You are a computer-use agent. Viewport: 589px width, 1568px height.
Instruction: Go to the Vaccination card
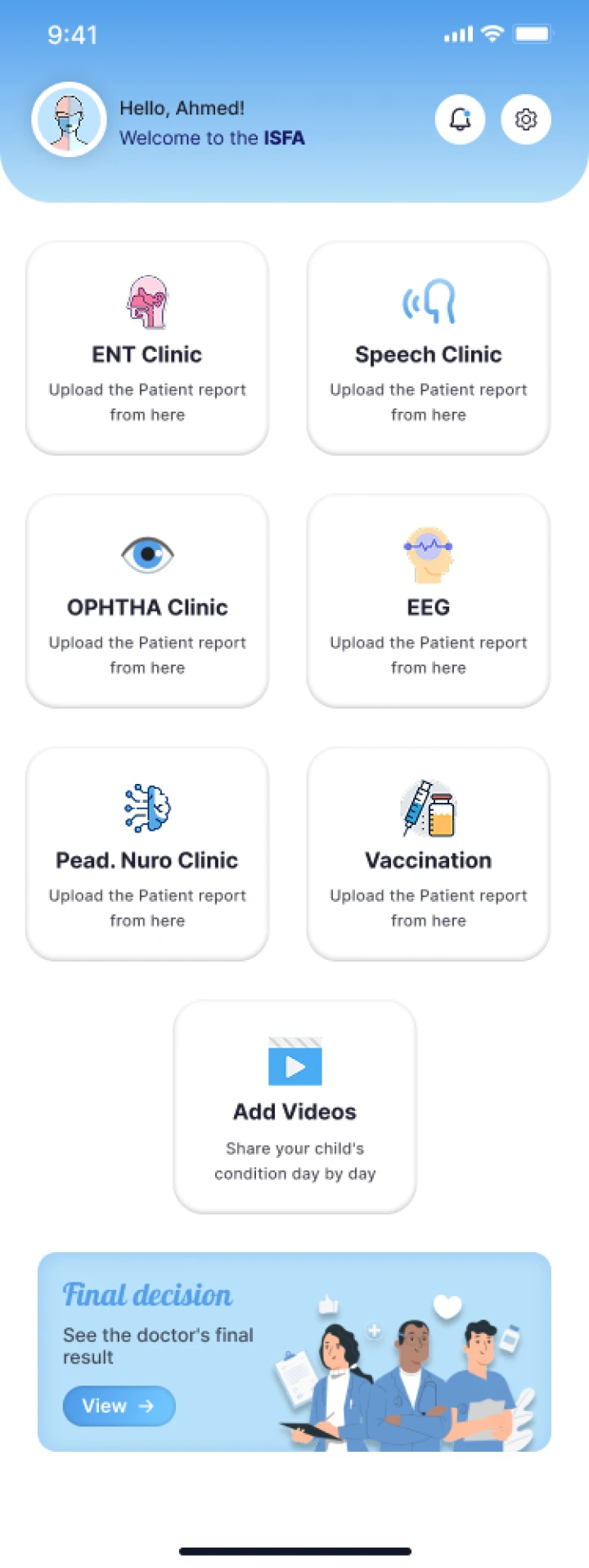coord(428,854)
